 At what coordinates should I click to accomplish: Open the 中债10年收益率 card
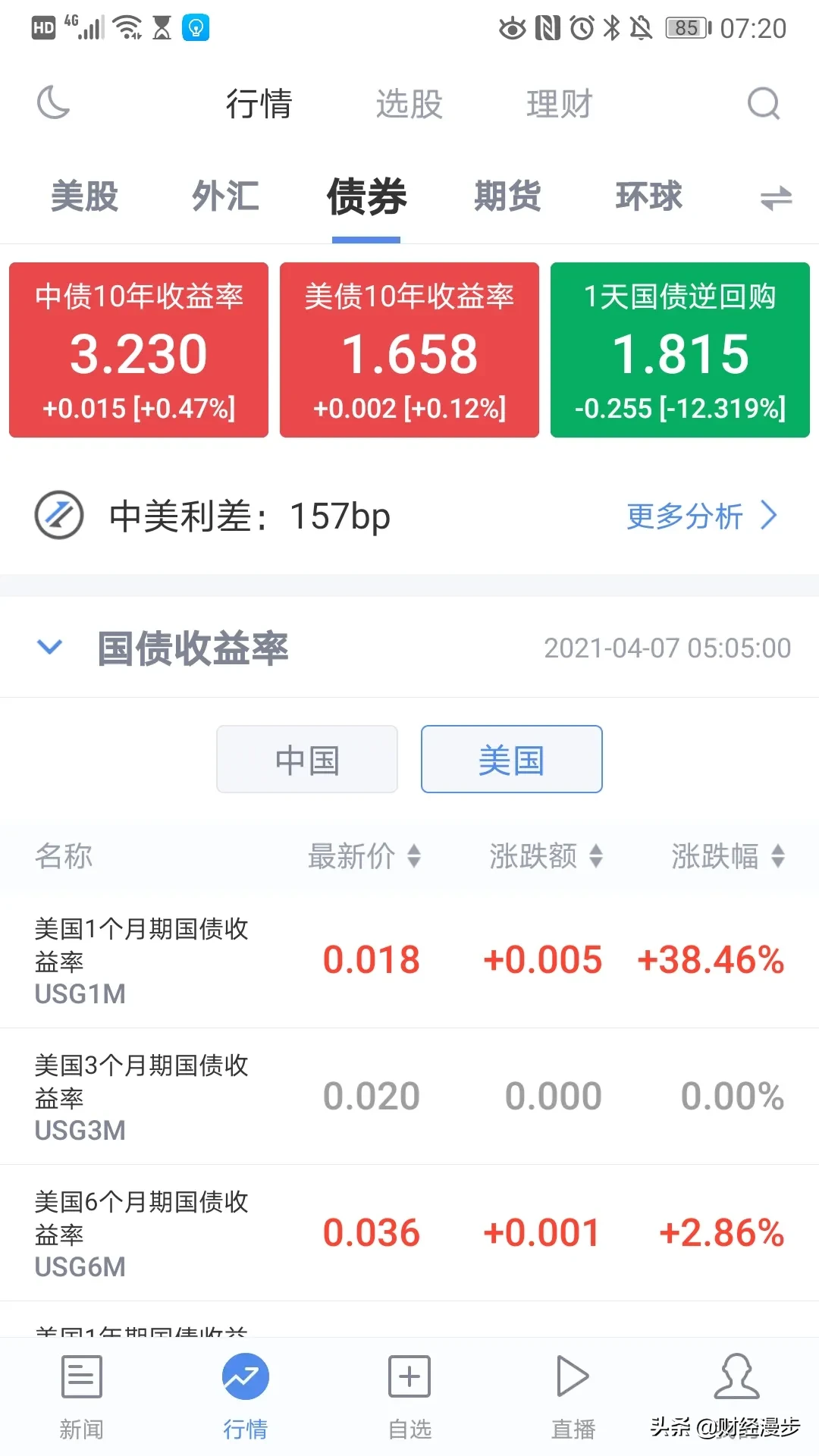pos(139,350)
